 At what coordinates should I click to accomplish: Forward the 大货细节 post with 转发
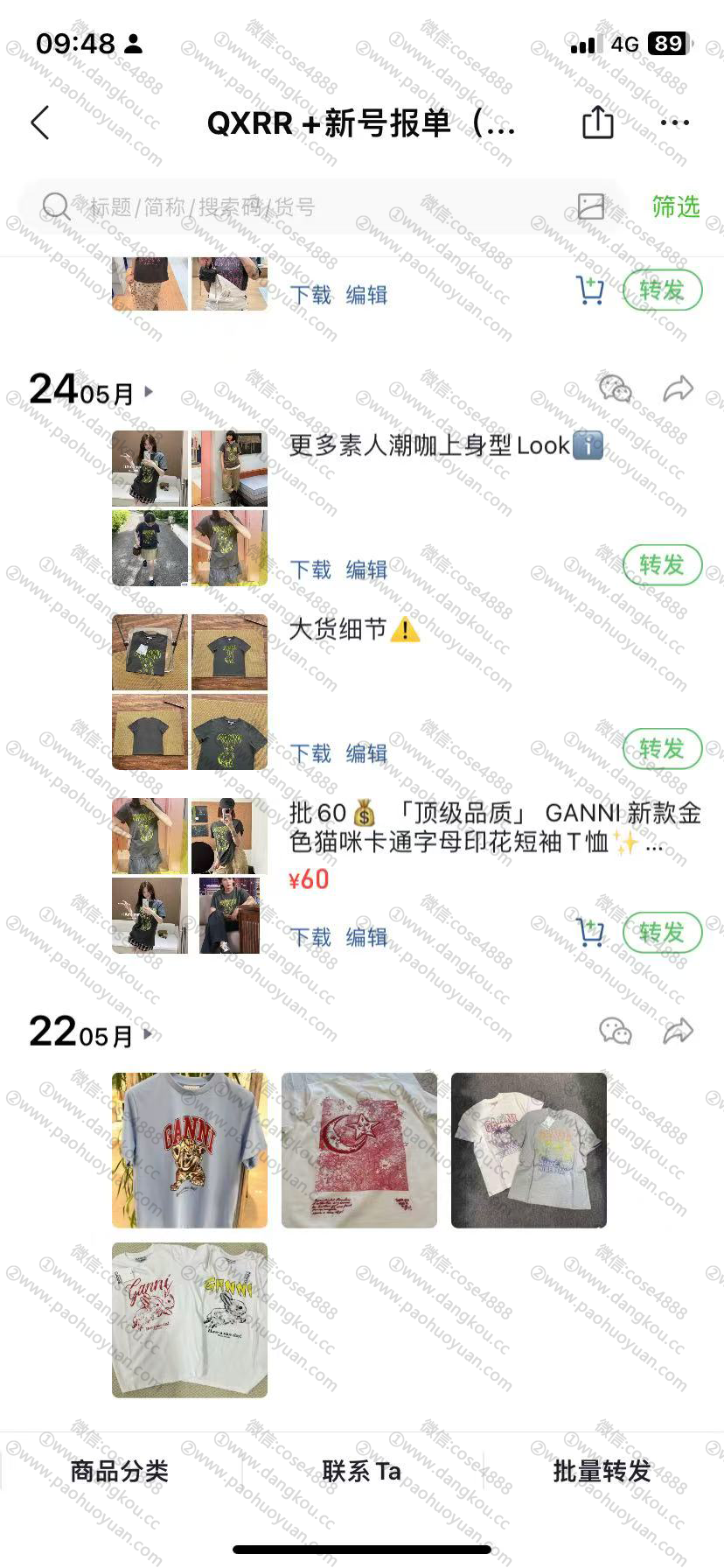(x=662, y=749)
